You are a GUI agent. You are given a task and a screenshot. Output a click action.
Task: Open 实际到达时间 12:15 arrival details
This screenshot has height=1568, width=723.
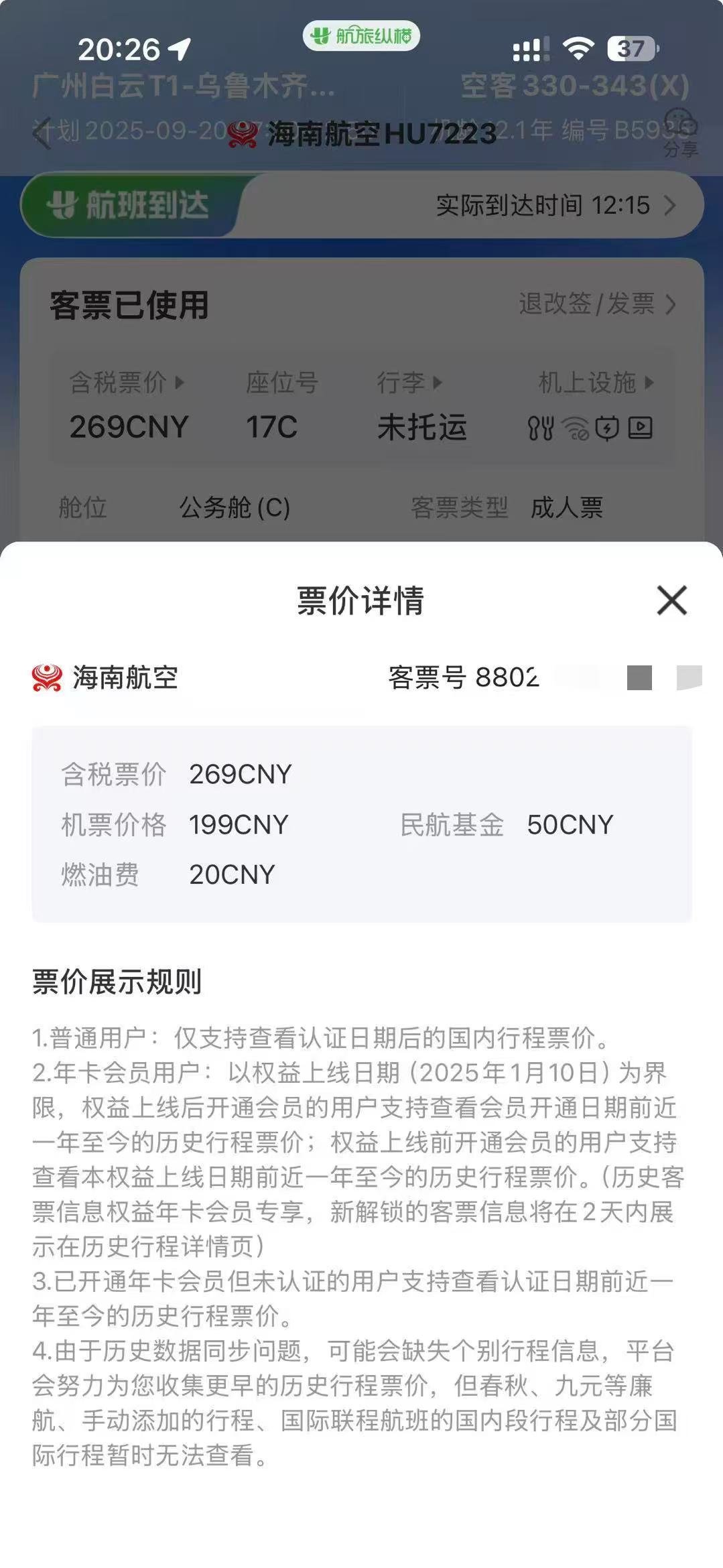[x=555, y=206]
